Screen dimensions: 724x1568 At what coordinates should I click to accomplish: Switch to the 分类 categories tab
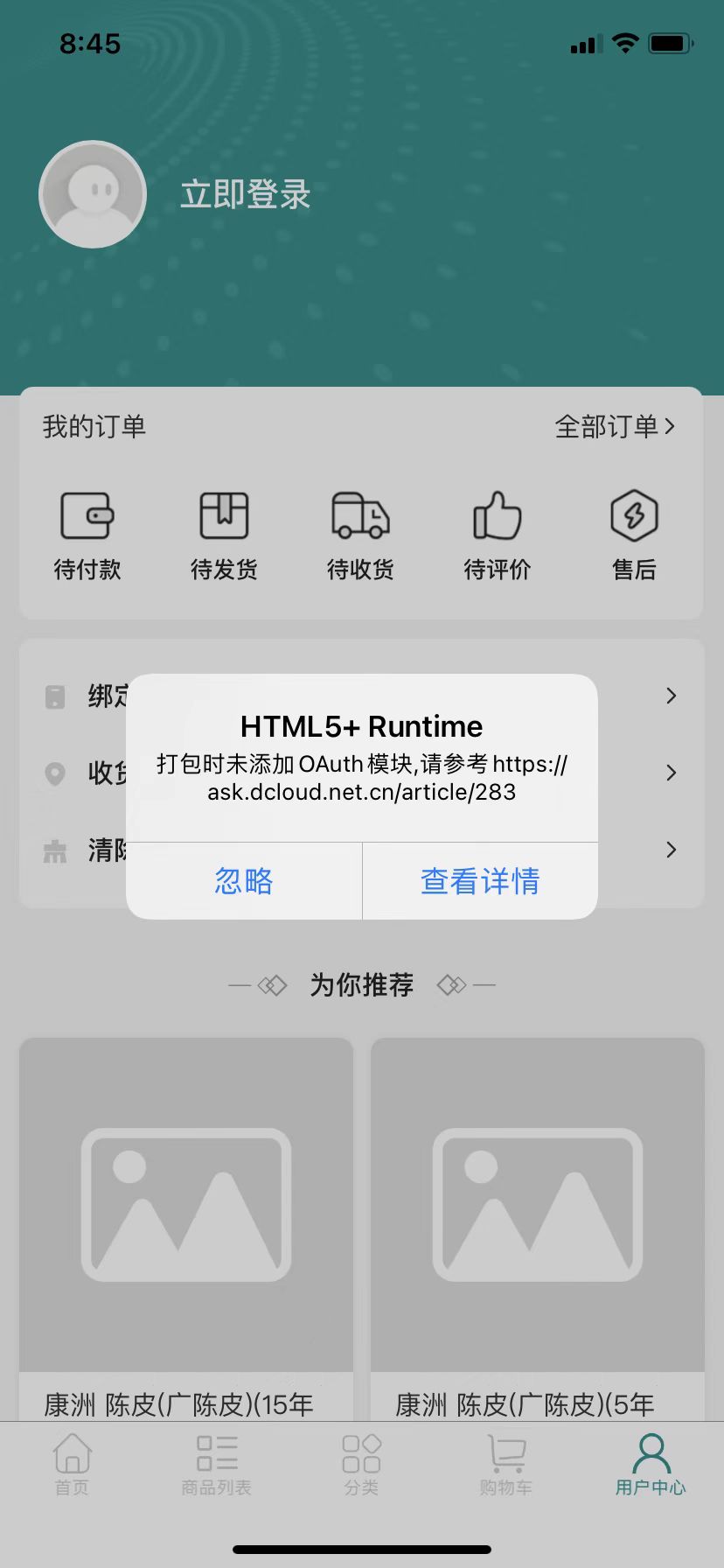361,1465
